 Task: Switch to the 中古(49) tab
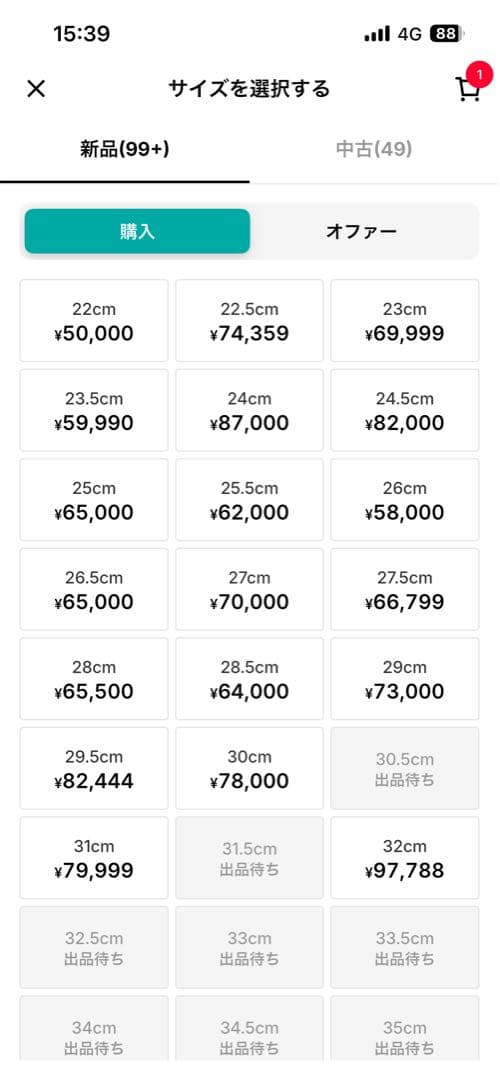[374, 149]
